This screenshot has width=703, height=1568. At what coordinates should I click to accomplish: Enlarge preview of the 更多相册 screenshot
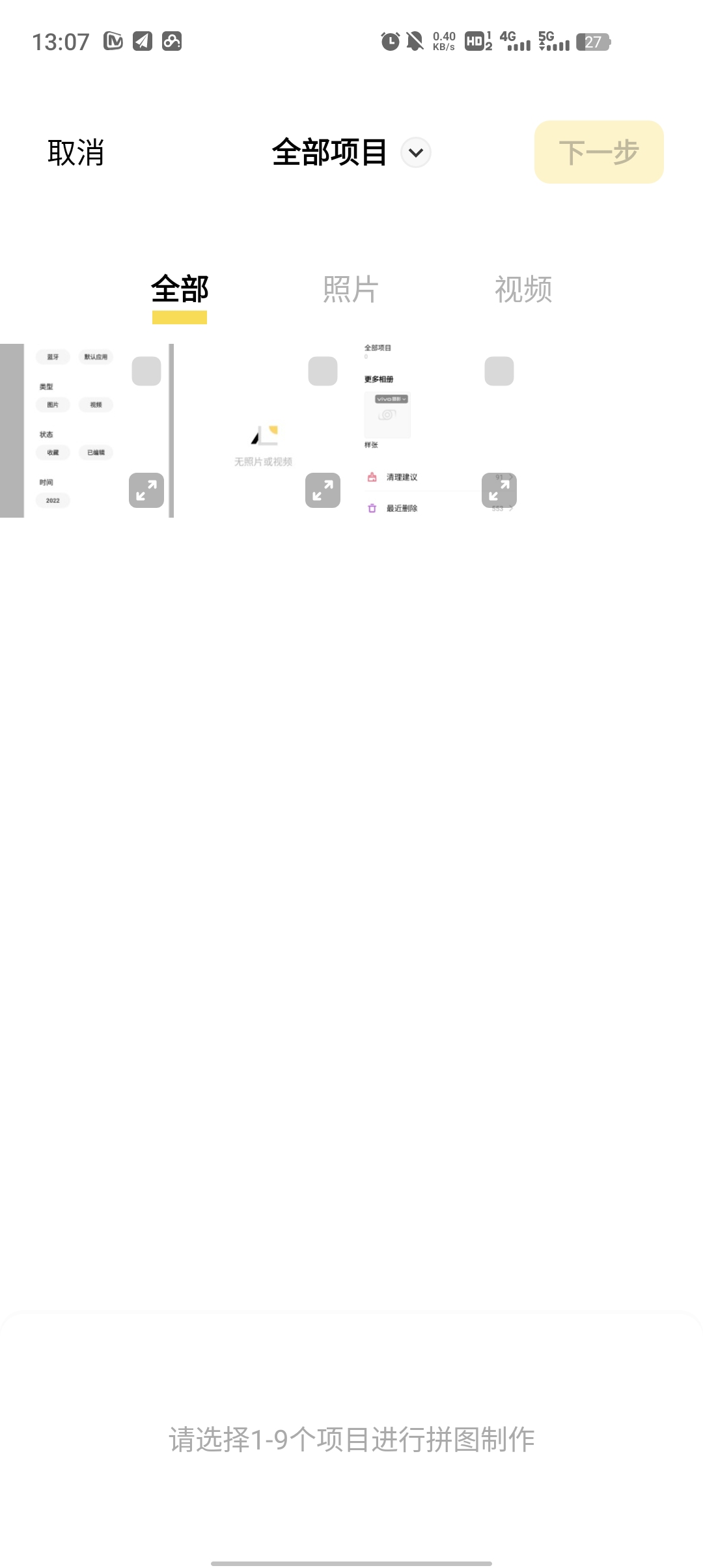coord(499,490)
